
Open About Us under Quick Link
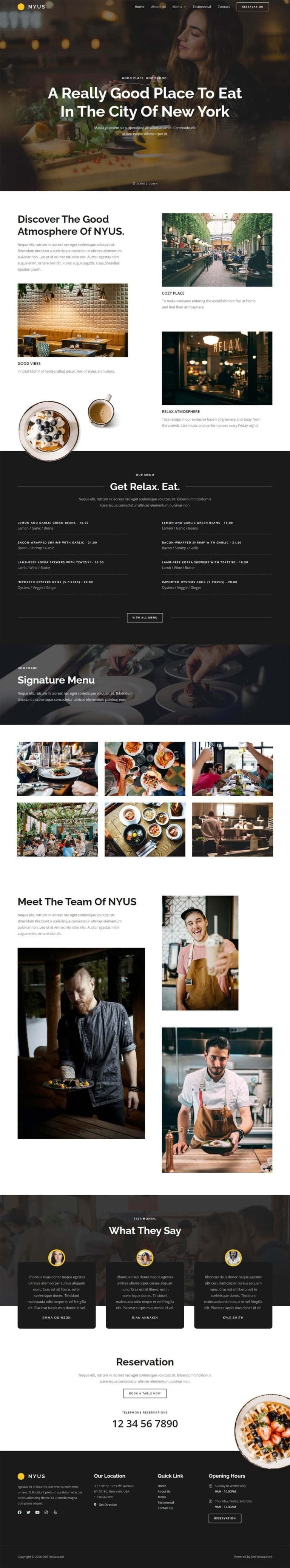click(164, 1492)
